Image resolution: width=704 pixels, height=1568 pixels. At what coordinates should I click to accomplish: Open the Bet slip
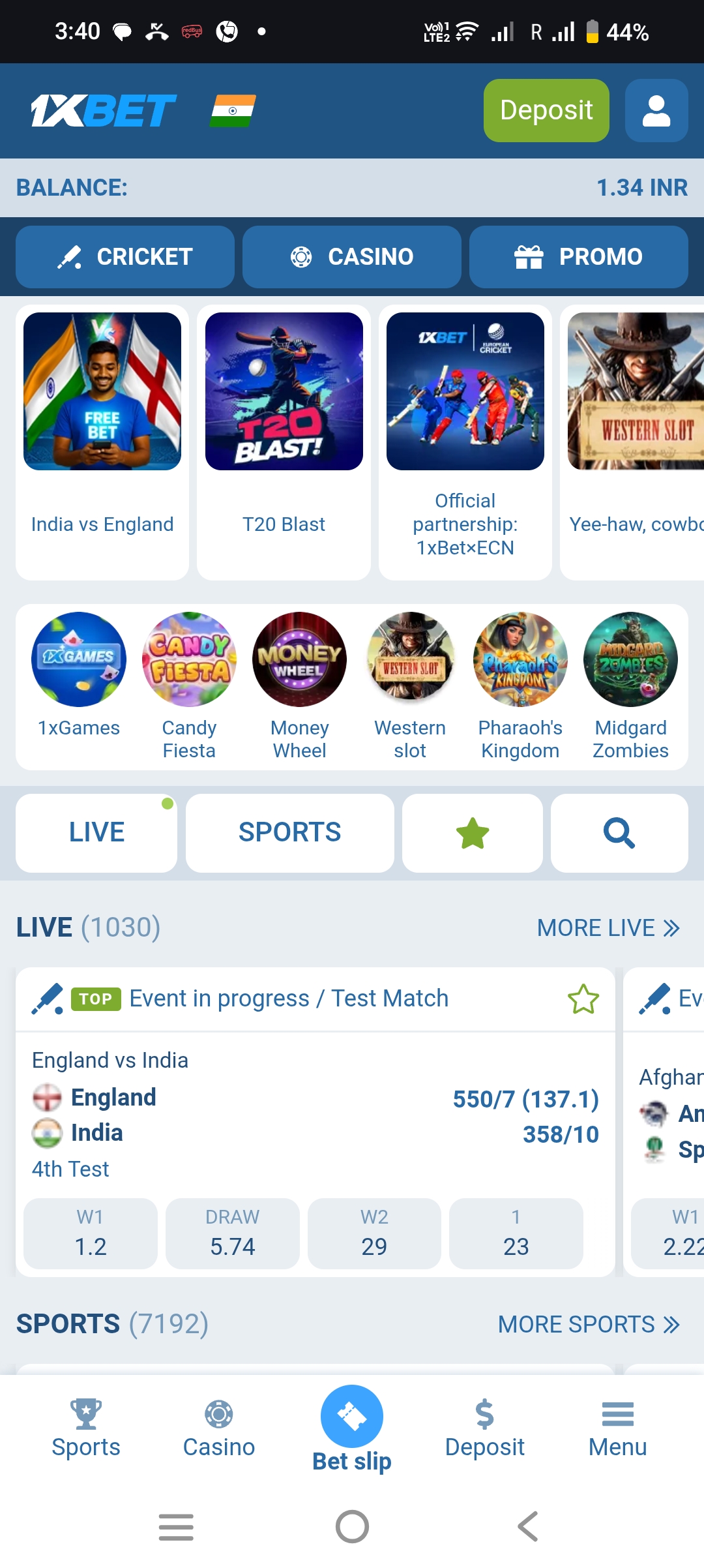(x=352, y=1428)
